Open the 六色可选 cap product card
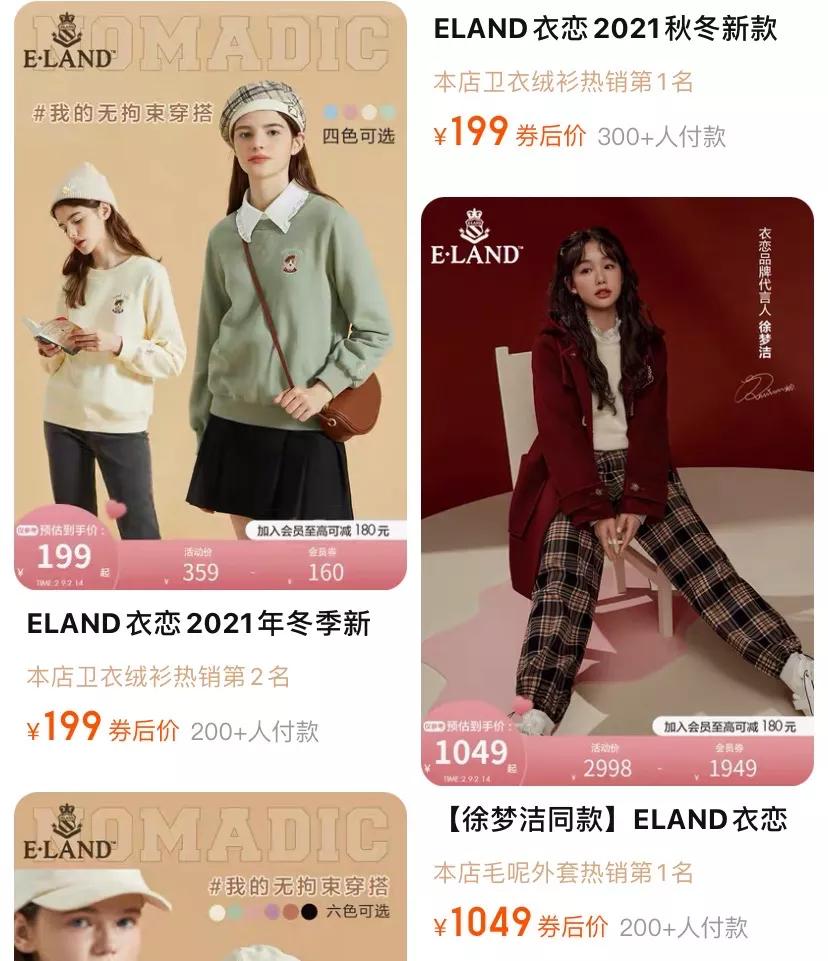828x961 pixels. pyautogui.click(x=210, y=880)
